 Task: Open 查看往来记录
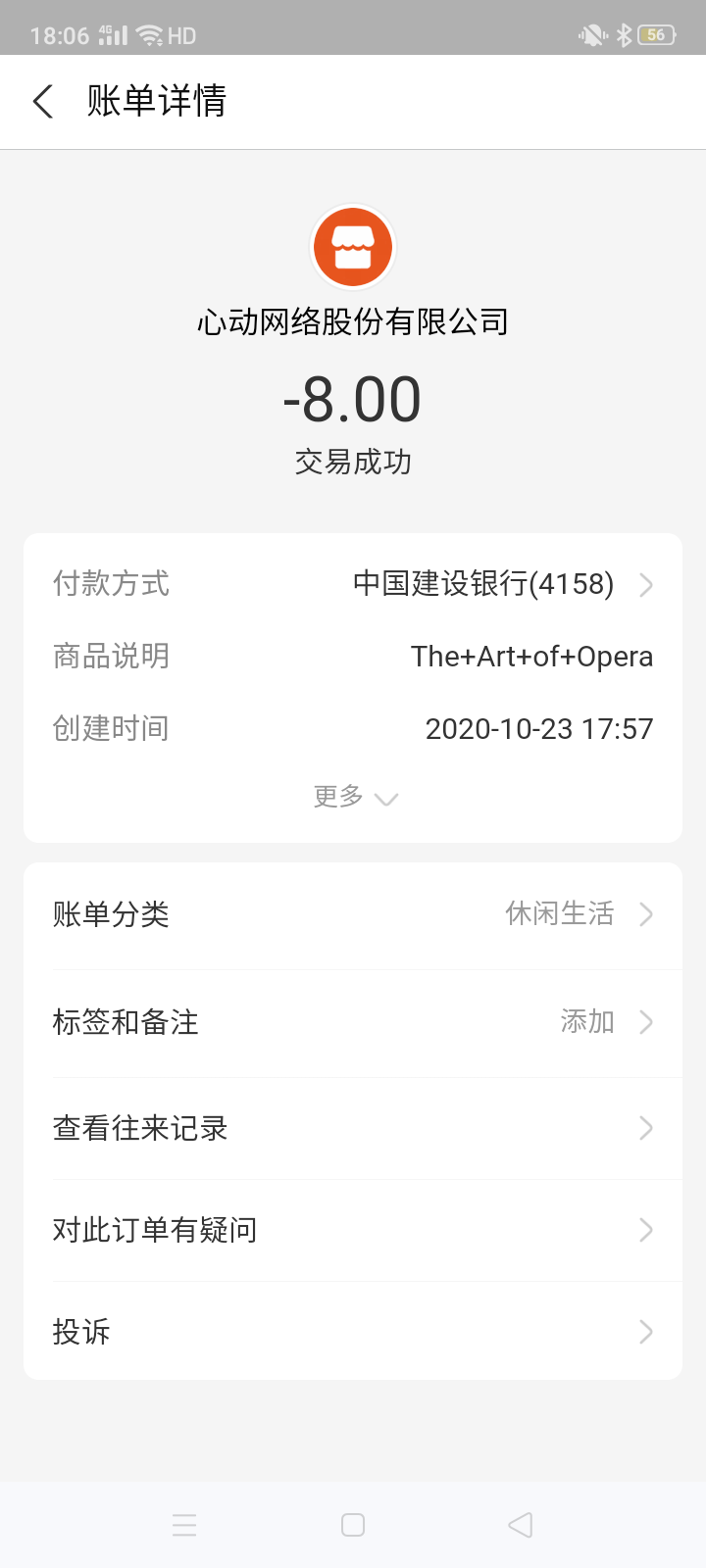click(353, 1128)
